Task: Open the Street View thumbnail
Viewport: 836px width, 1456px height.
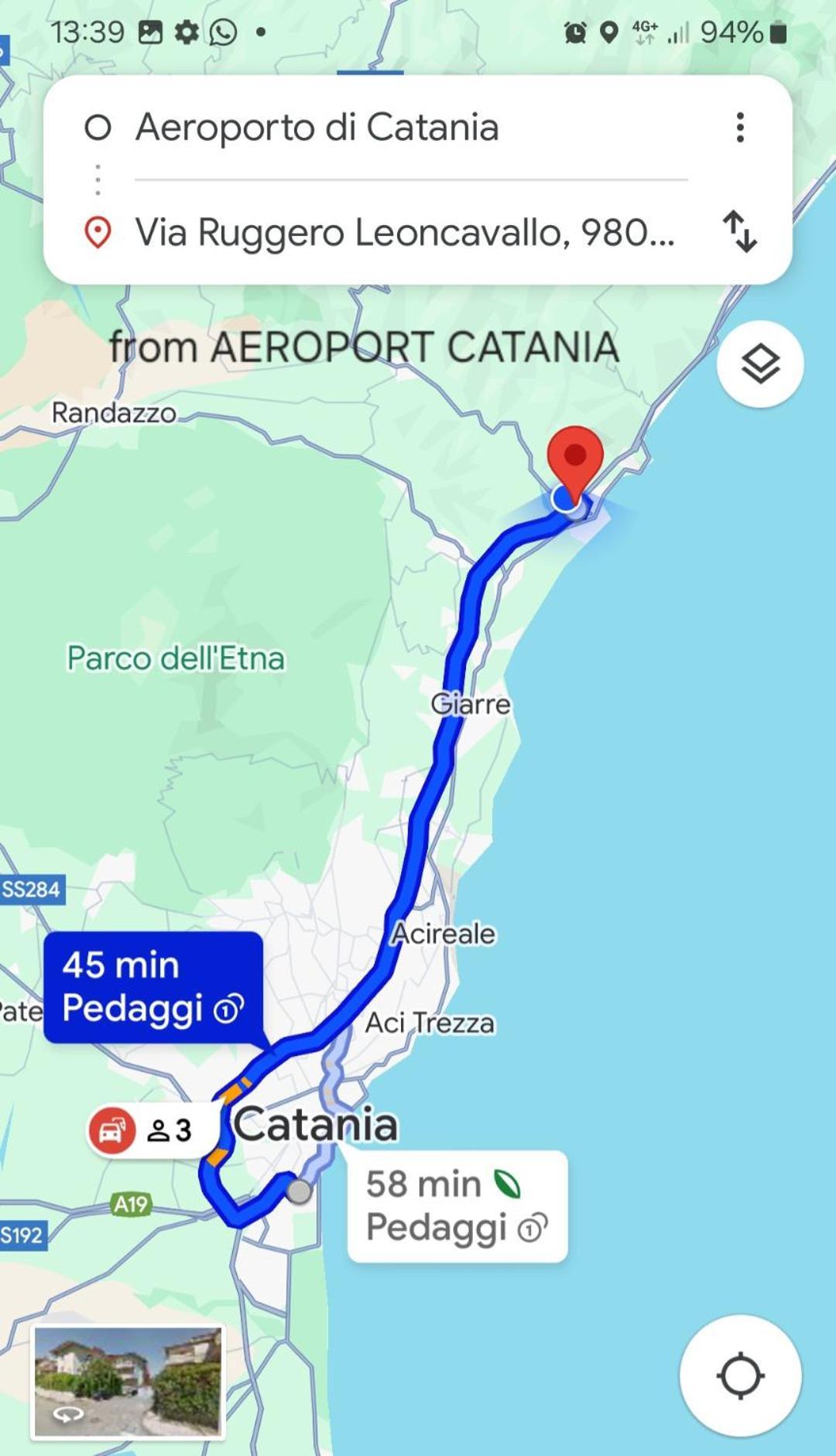Action: coord(128,1382)
